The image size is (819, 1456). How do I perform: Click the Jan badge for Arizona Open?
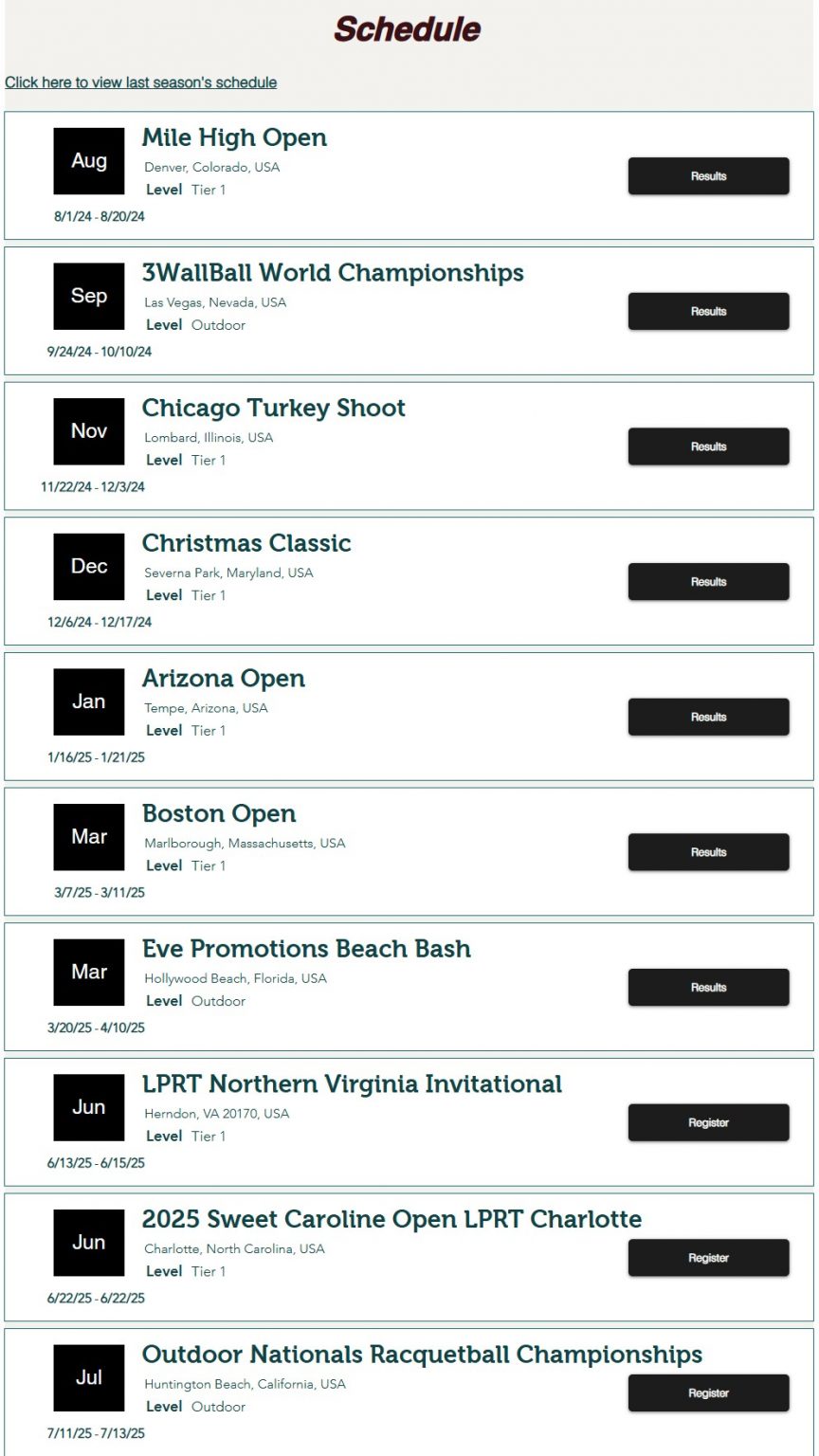click(x=88, y=701)
